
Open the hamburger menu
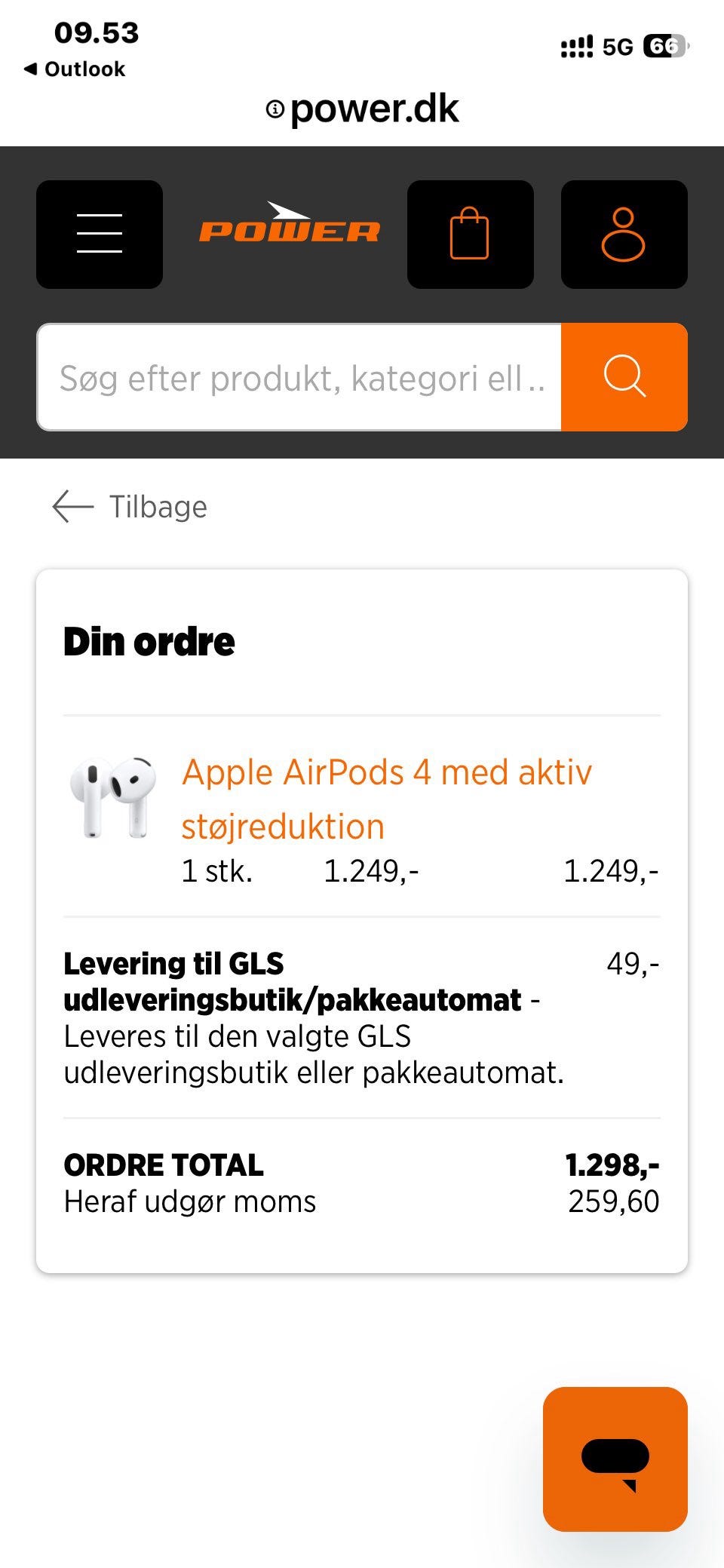(100, 234)
